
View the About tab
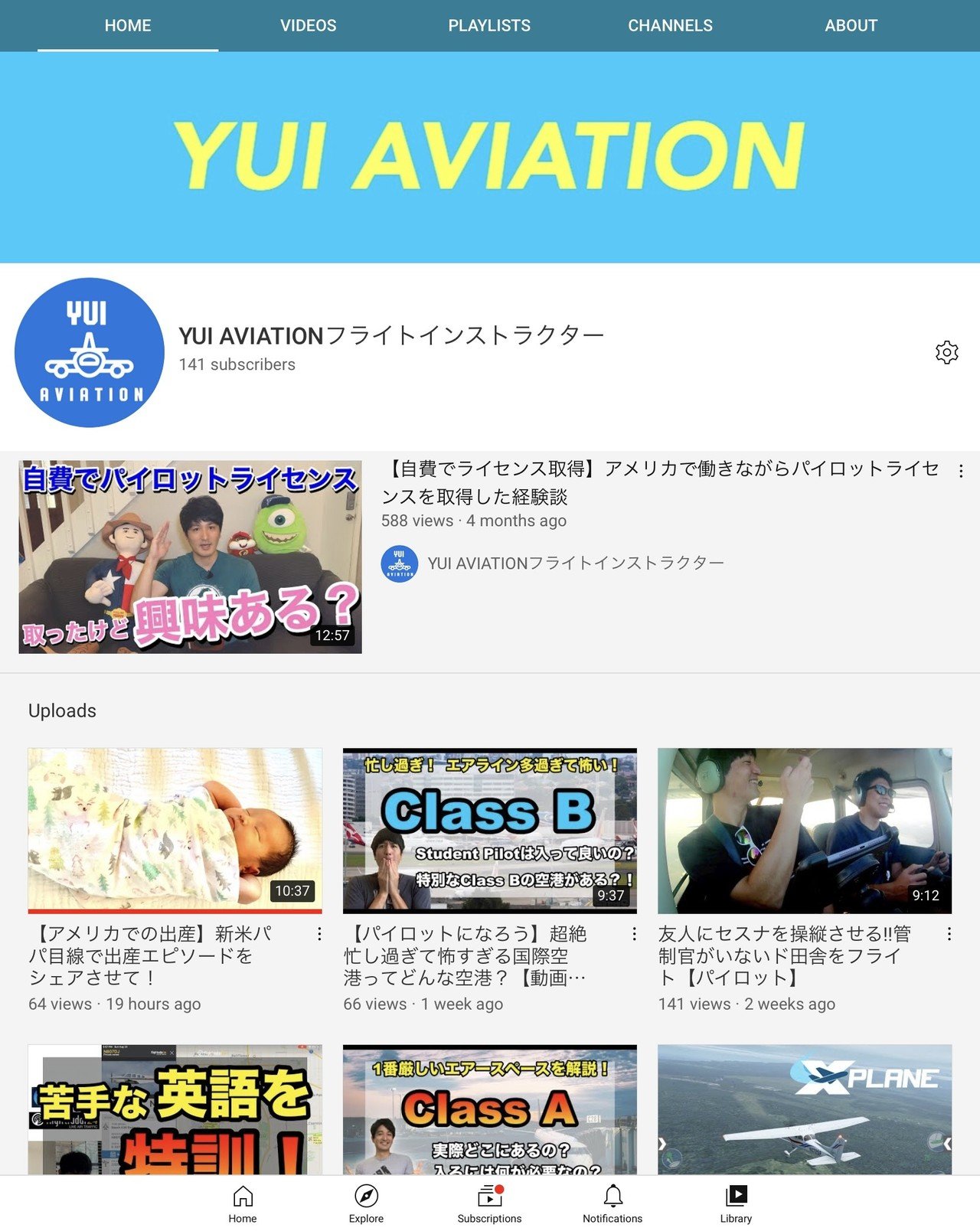click(x=851, y=25)
